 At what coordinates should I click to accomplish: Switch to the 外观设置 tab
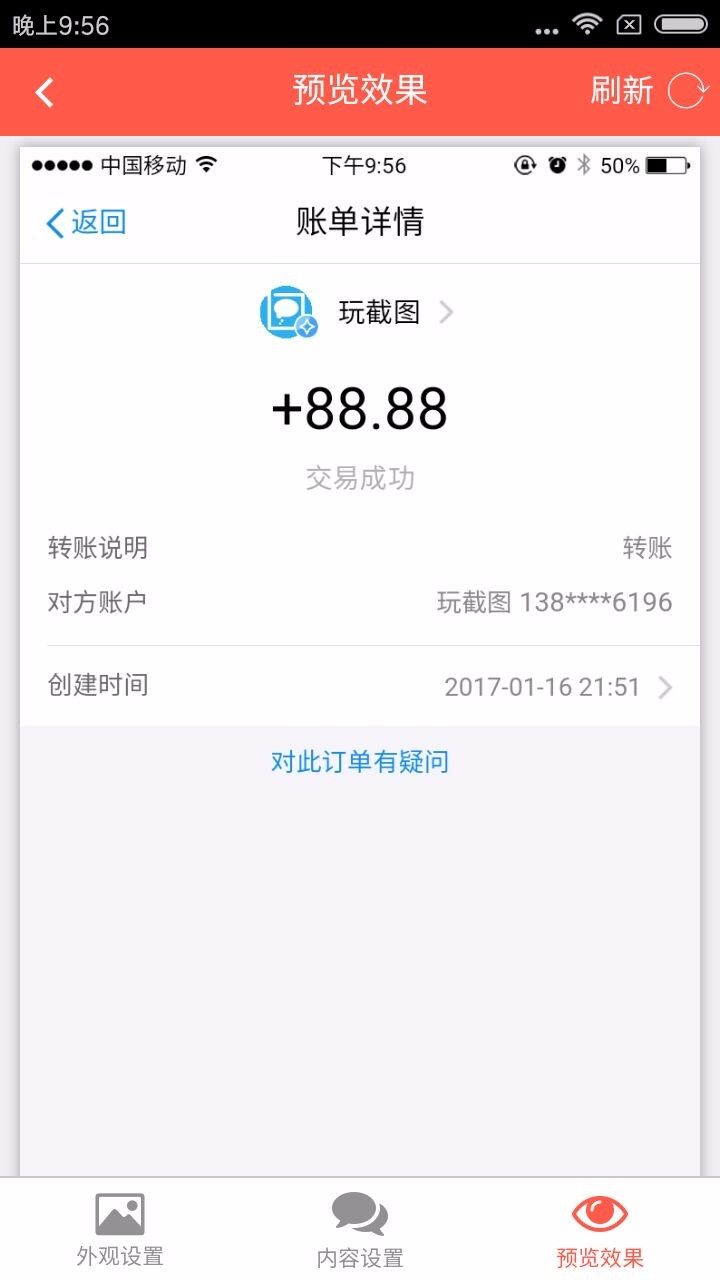(x=120, y=1230)
